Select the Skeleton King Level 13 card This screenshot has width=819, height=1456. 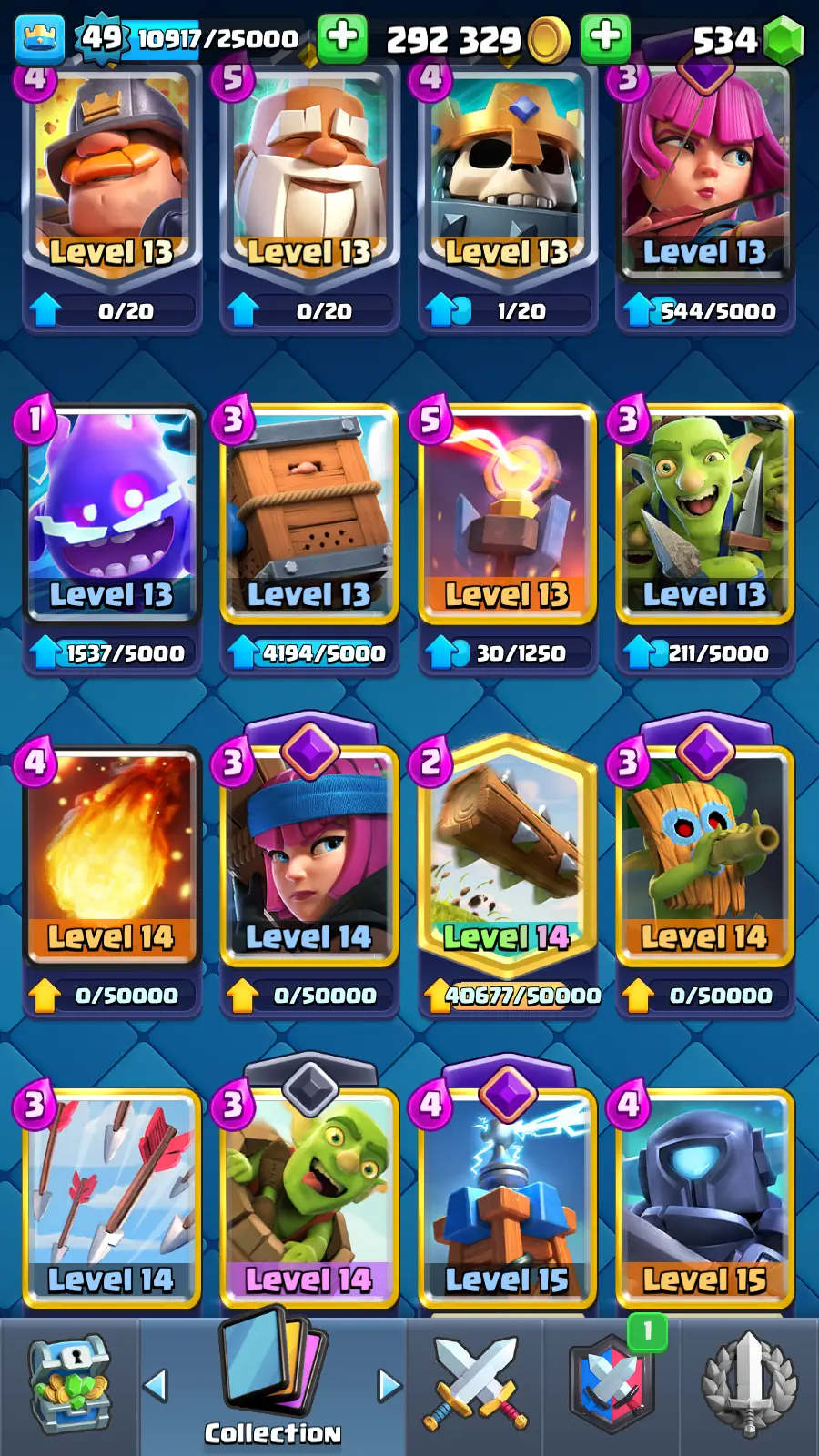[507, 173]
